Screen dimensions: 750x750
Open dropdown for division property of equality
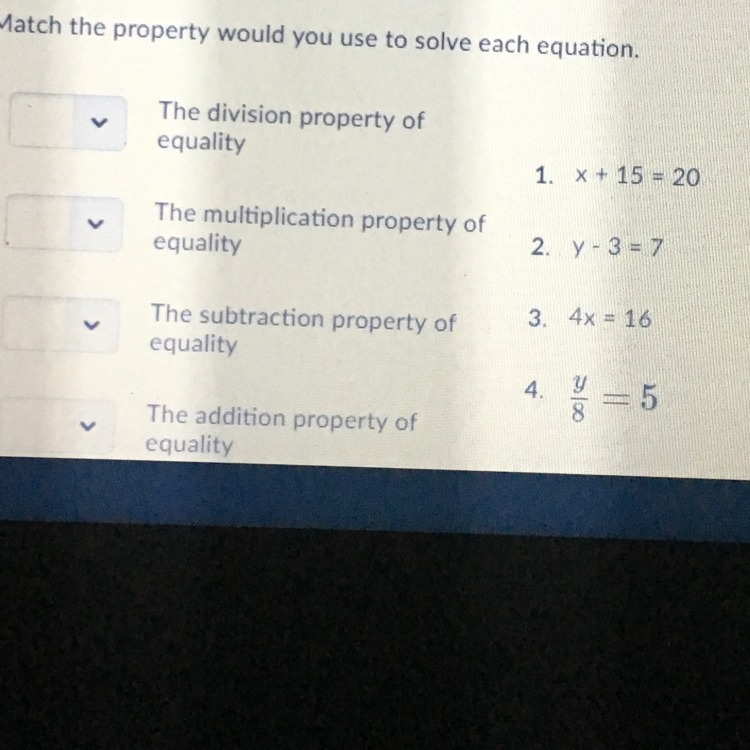pyautogui.click(x=68, y=122)
